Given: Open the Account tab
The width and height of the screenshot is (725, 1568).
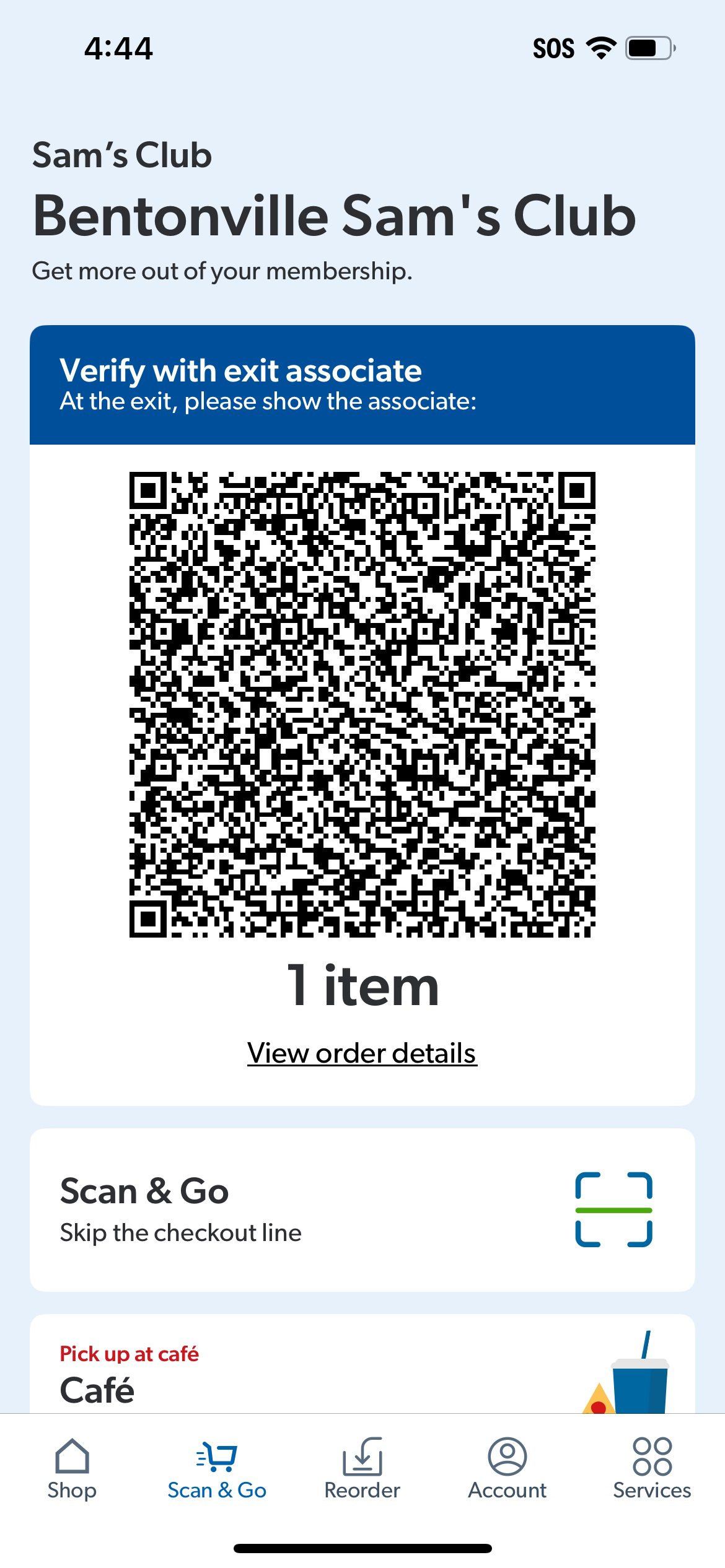Looking at the screenshot, I should pyautogui.click(x=507, y=1469).
